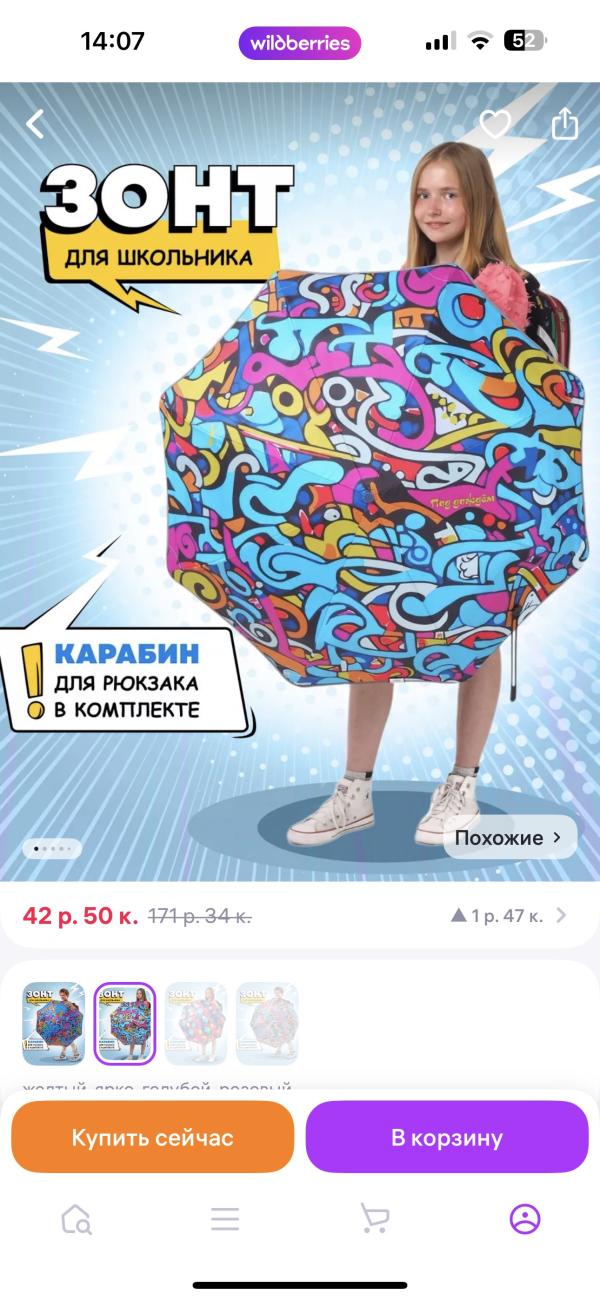Switch to the shopping cart tab
Screen dimensions: 600x1300
coord(374,1219)
